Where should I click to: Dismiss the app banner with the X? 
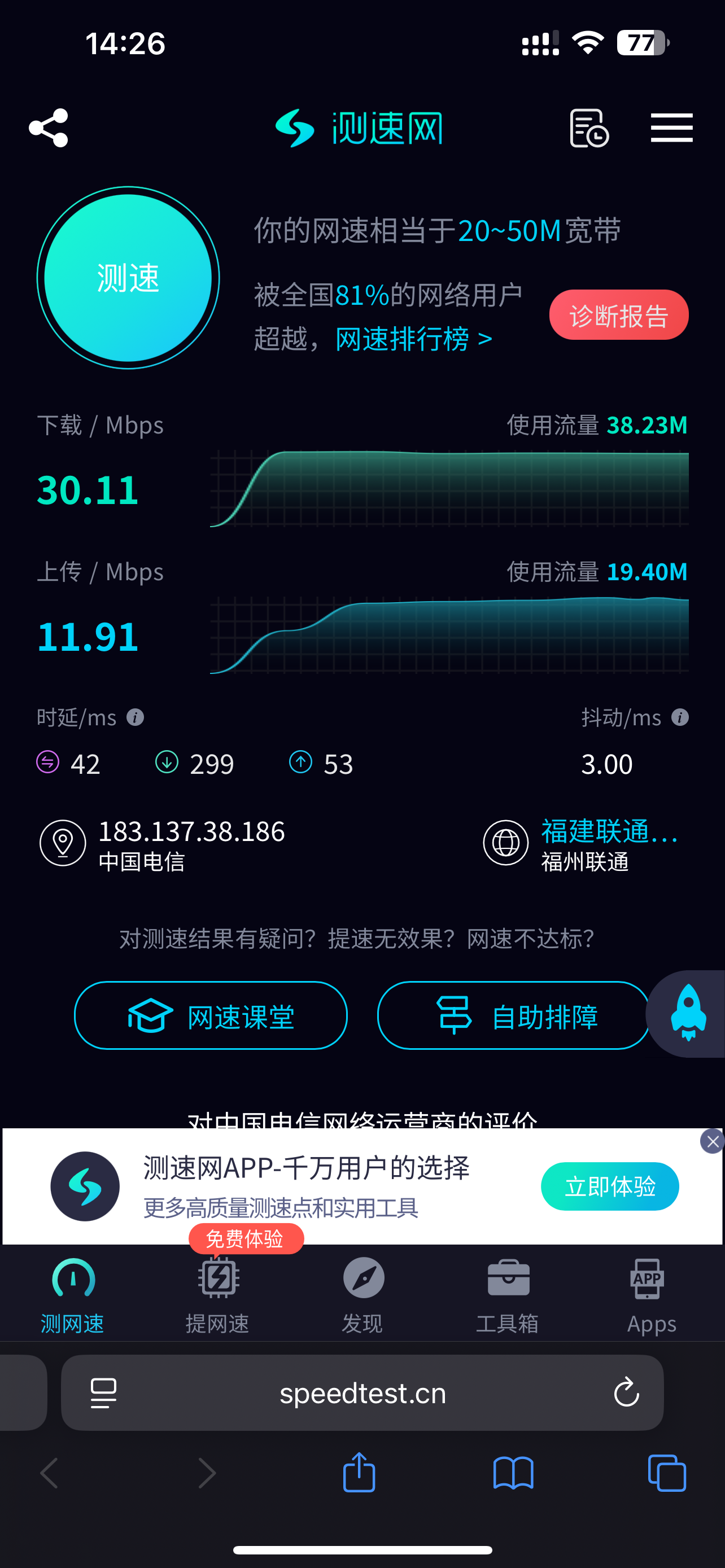[x=712, y=1141]
